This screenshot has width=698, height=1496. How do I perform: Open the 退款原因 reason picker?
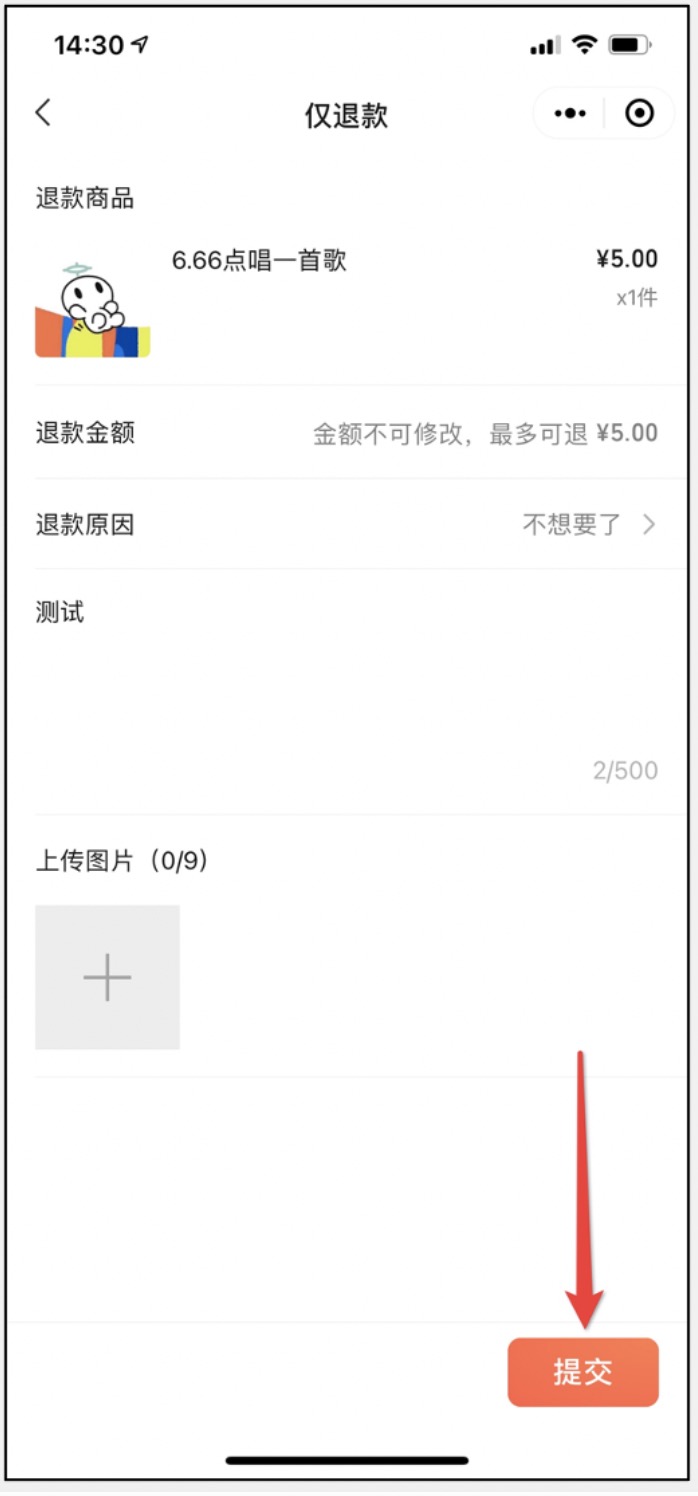click(x=347, y=524)
